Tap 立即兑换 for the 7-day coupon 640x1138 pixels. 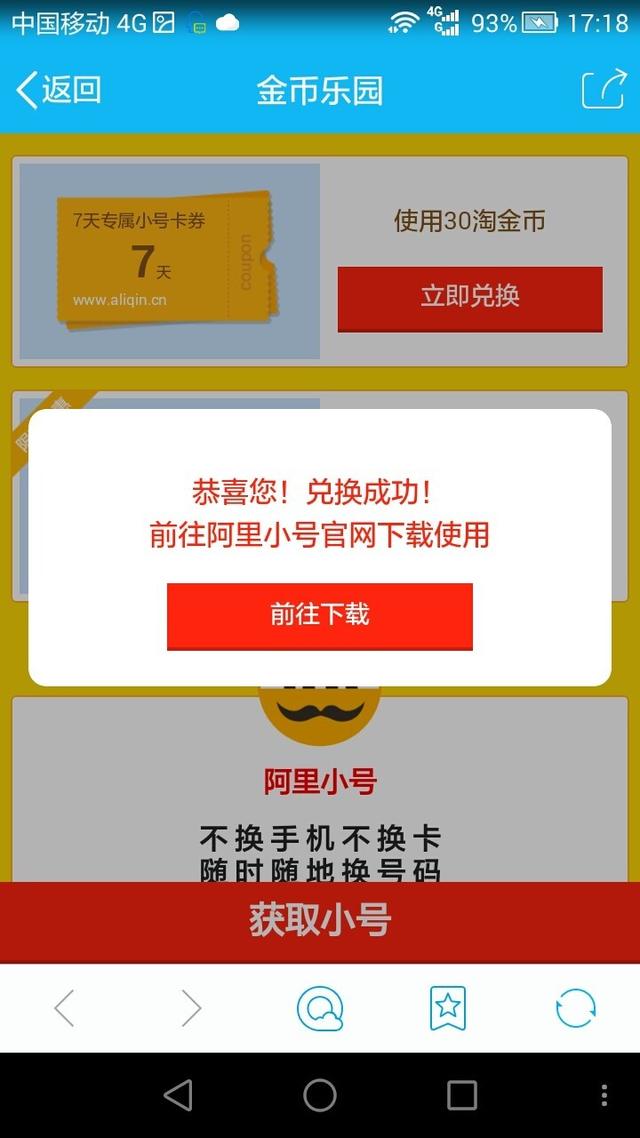point(470,297)
